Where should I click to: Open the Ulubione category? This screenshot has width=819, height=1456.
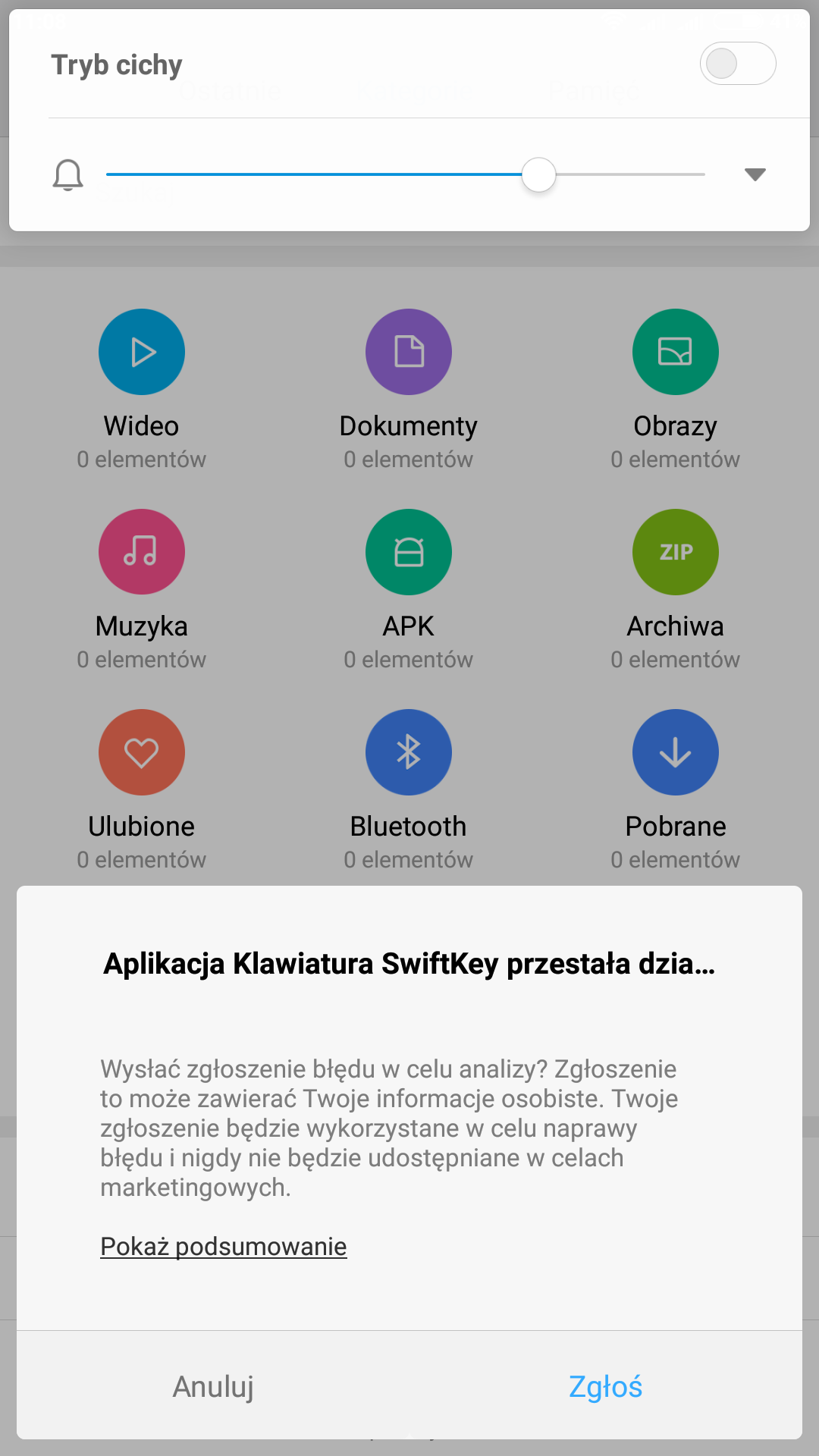coord(142,752)
